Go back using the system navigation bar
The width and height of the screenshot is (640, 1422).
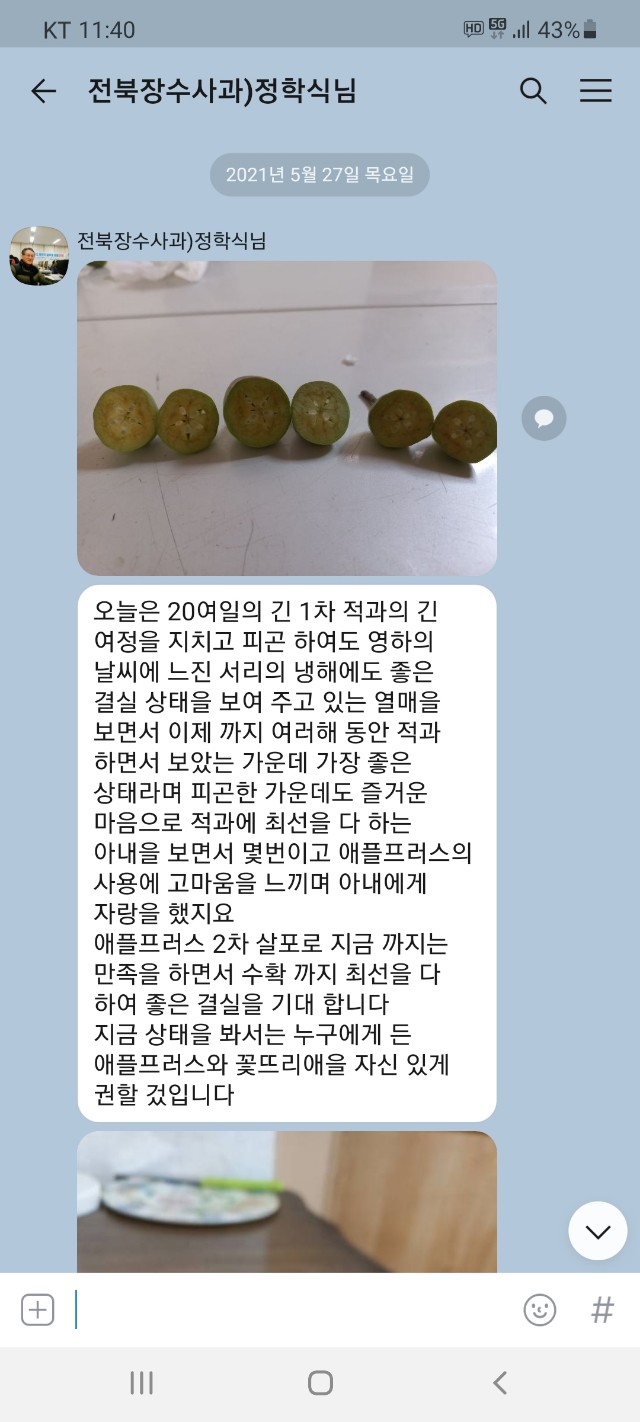pyautogui.click(x=500, y=1383)
